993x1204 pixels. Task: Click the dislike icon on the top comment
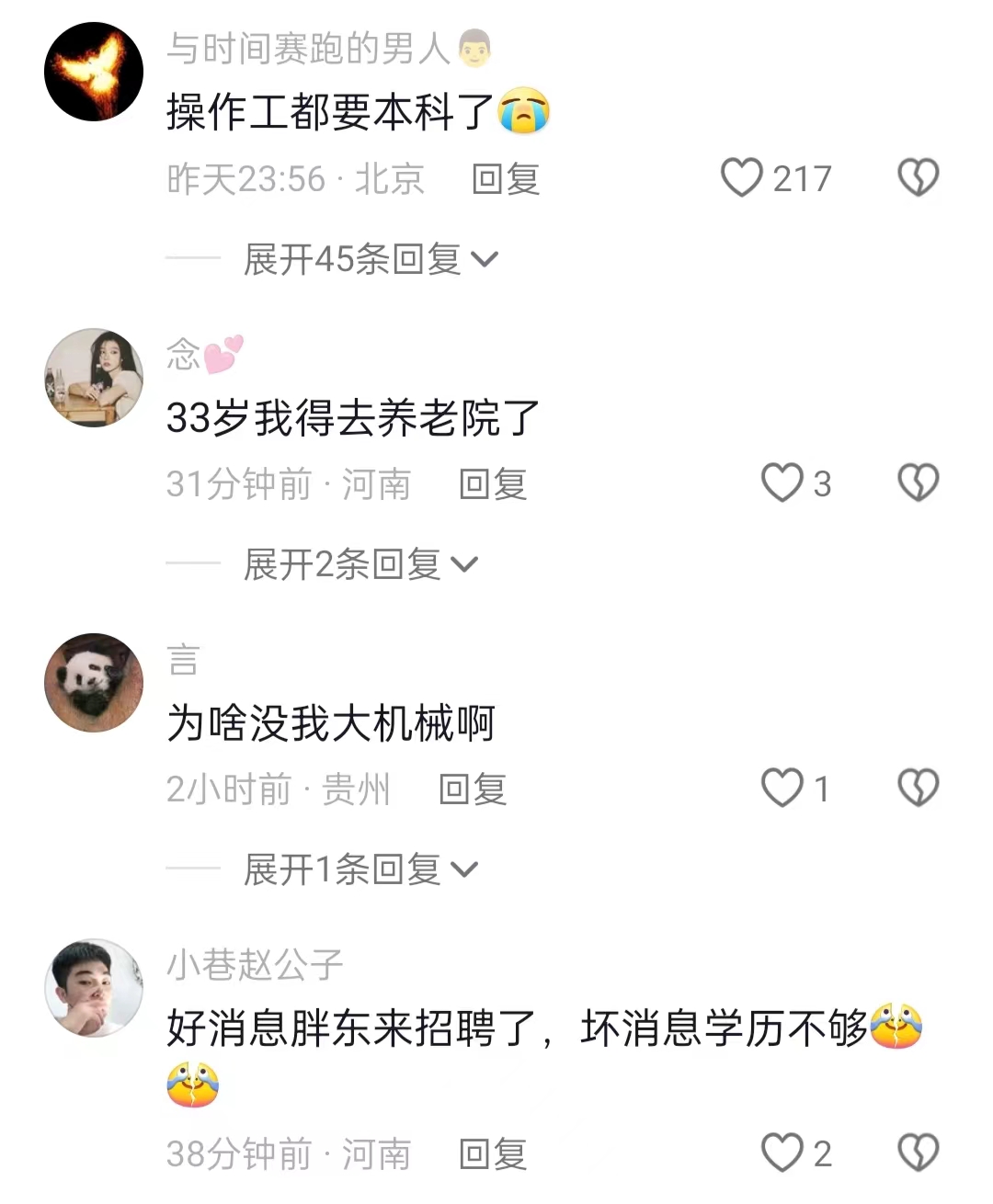click(x=917, y=178)
